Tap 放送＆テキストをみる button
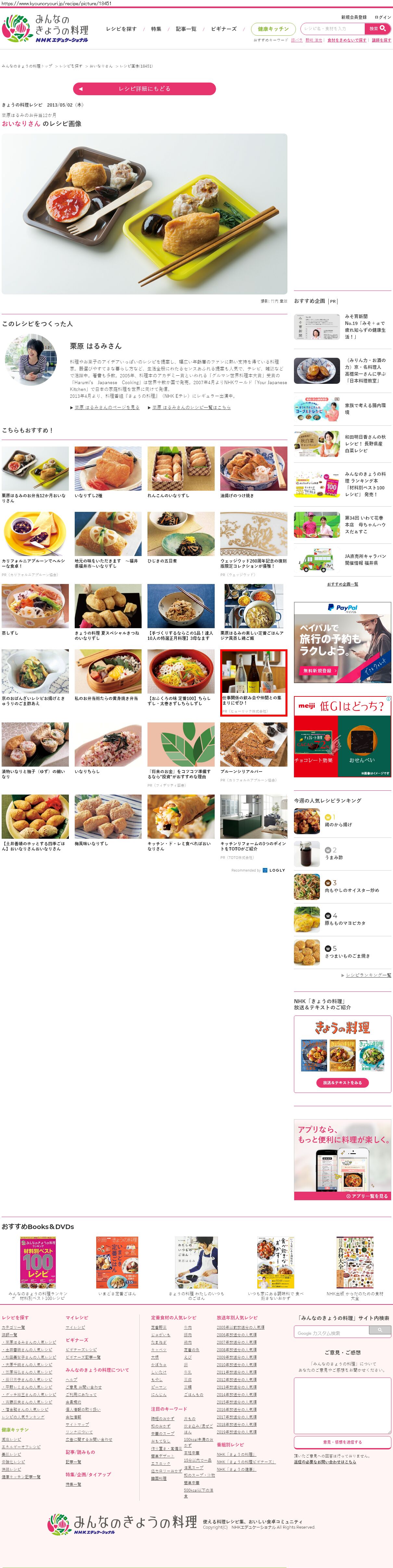Image resolution: width=393 pixels, height=1568 pixels. click(x=343, y=1083)
